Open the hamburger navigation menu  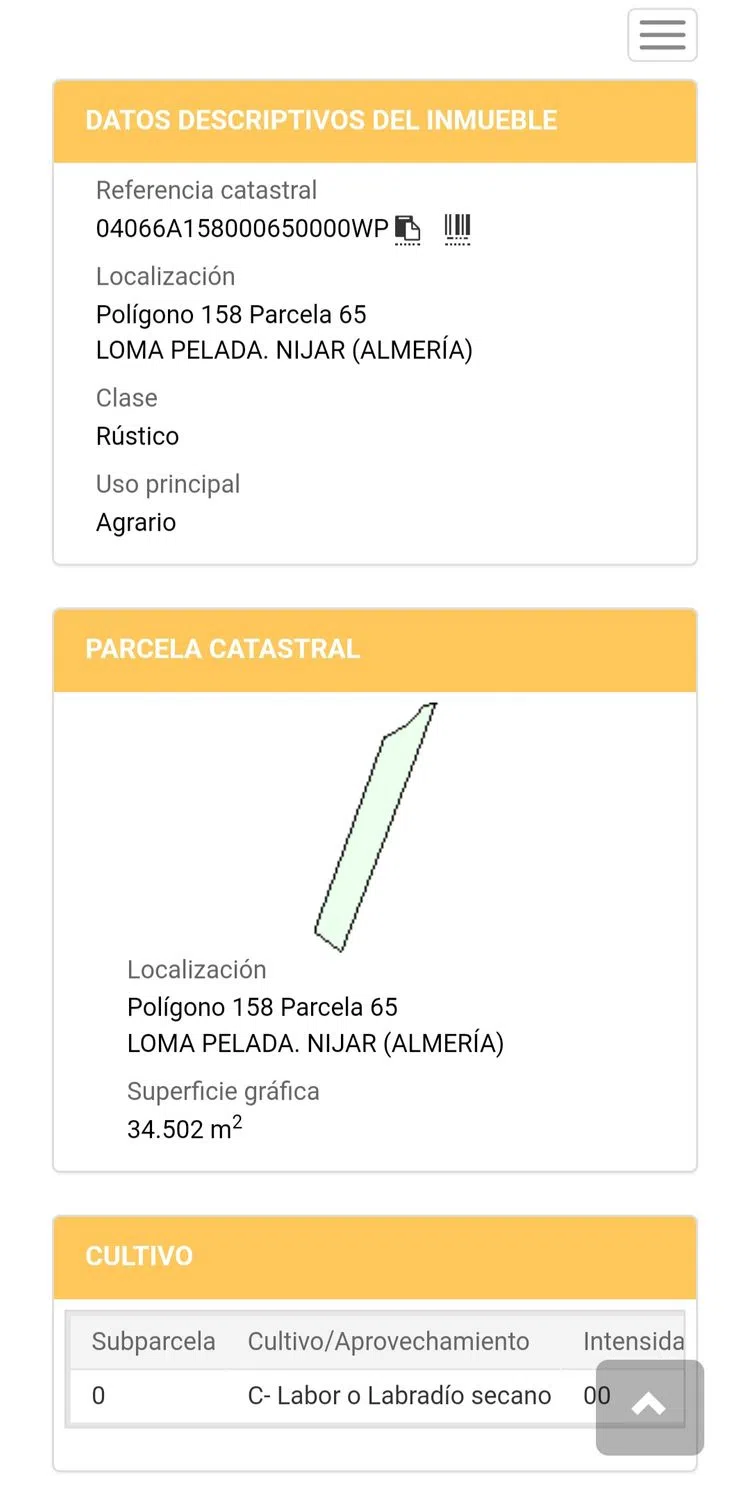point(662,35)
